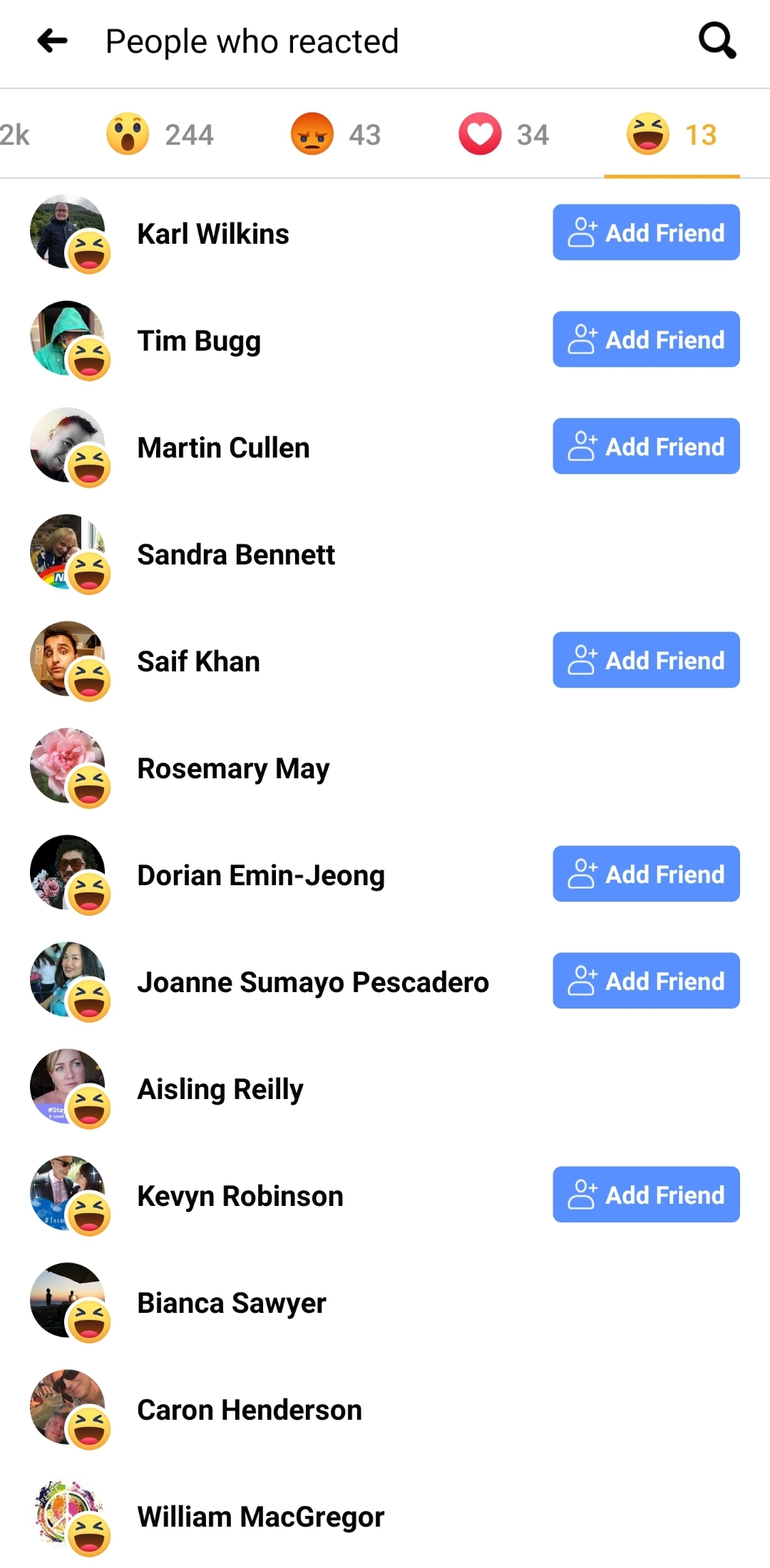Add Karl Wilkins as a friend

pos(646,232)
